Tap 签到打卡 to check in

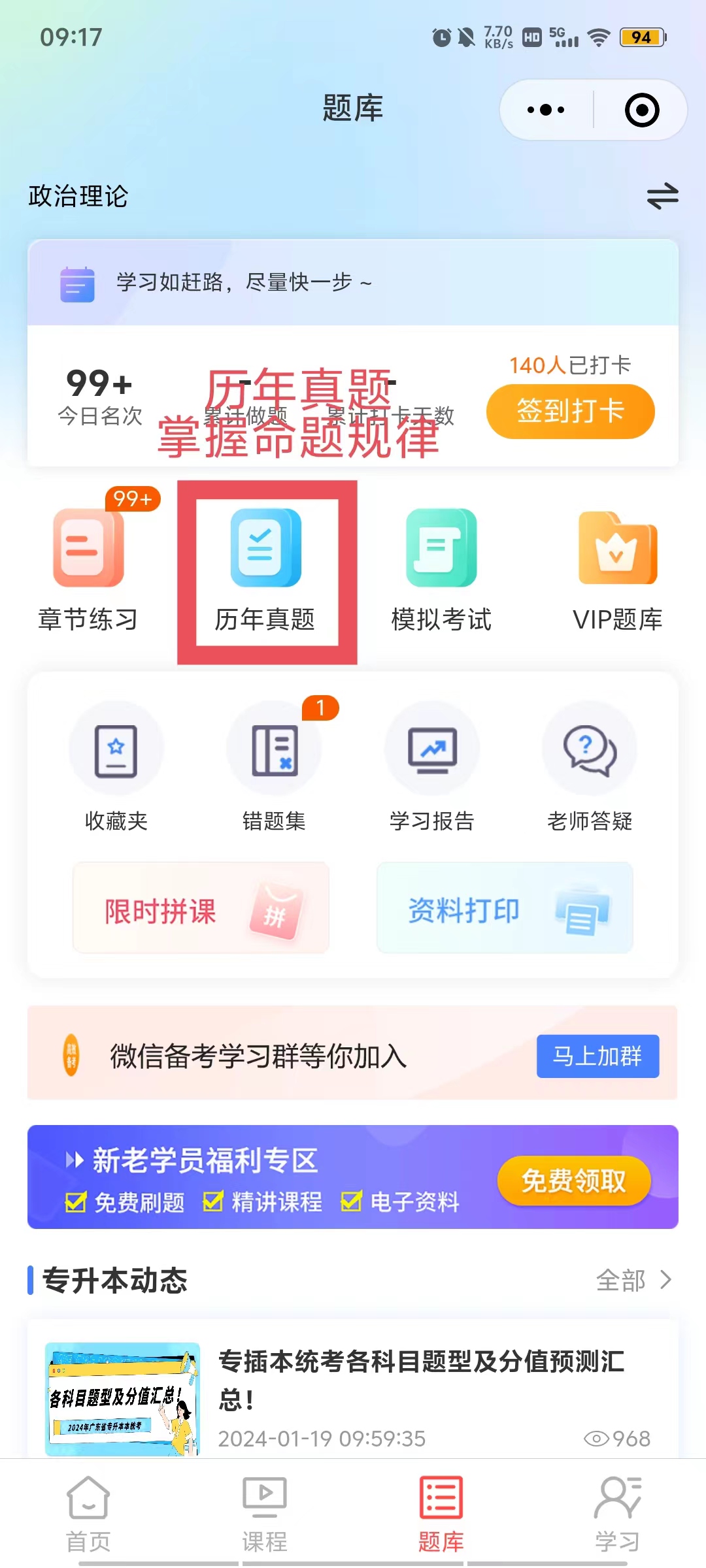click(x=570, y=412)
